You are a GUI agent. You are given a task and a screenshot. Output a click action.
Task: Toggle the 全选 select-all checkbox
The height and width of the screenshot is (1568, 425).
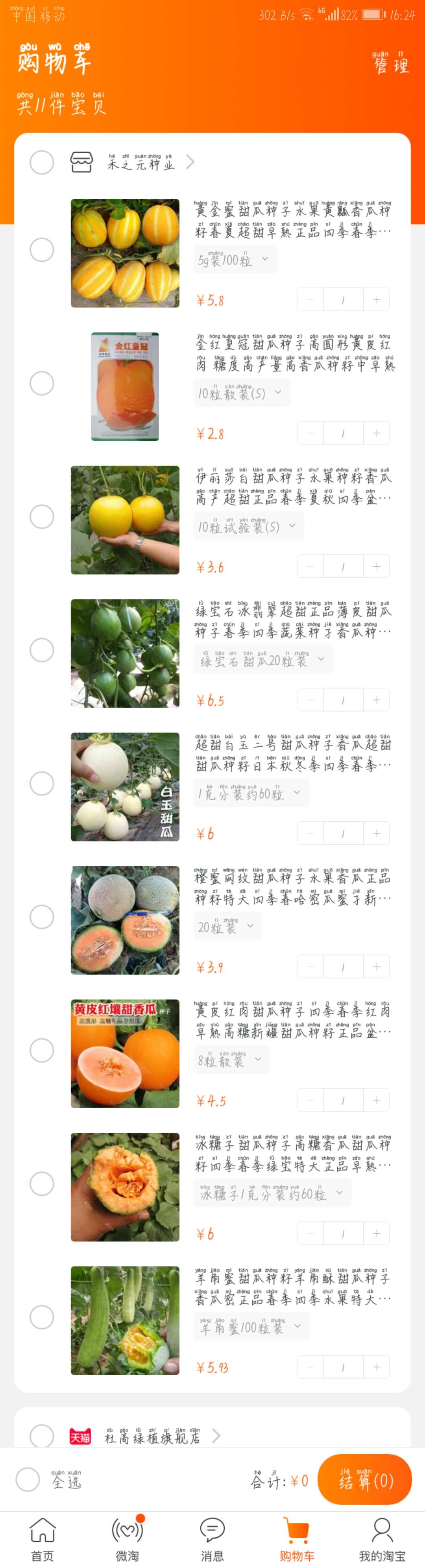tap(28, 1479)
